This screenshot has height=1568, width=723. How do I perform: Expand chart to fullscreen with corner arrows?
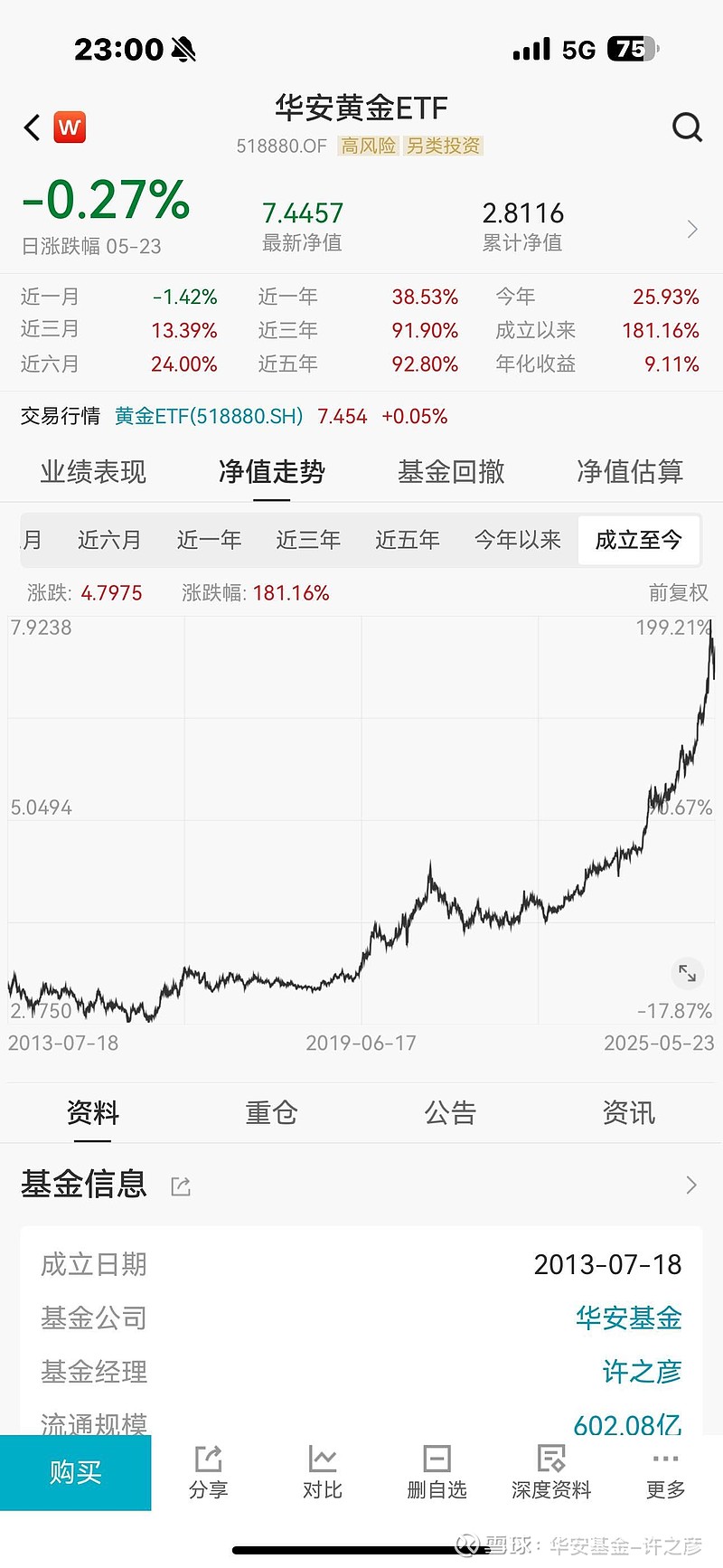688,974
